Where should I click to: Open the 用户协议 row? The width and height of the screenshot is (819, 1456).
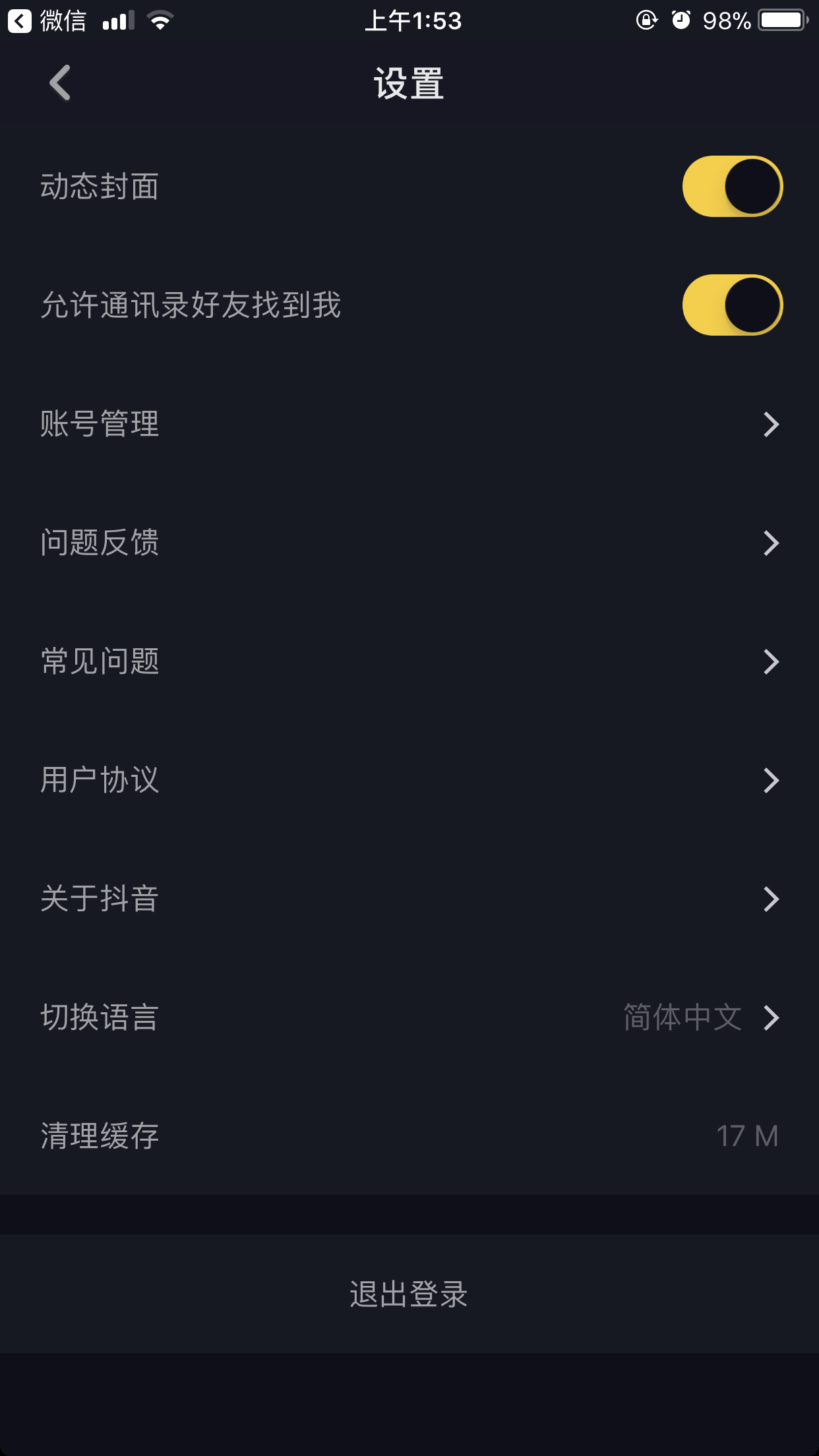click(x=409, y=780)
